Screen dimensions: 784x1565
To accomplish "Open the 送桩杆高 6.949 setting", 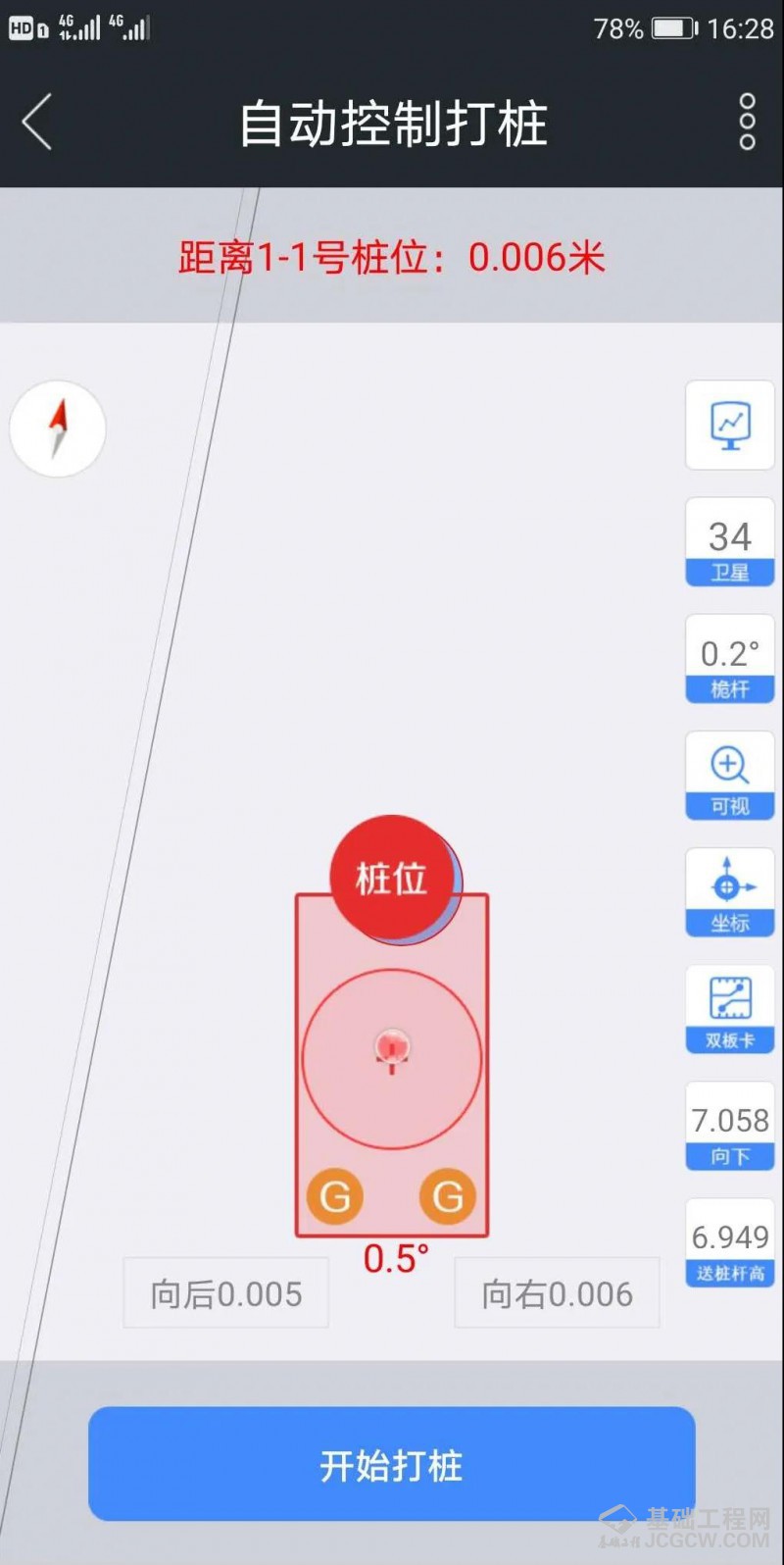I will click(730, 1242).
